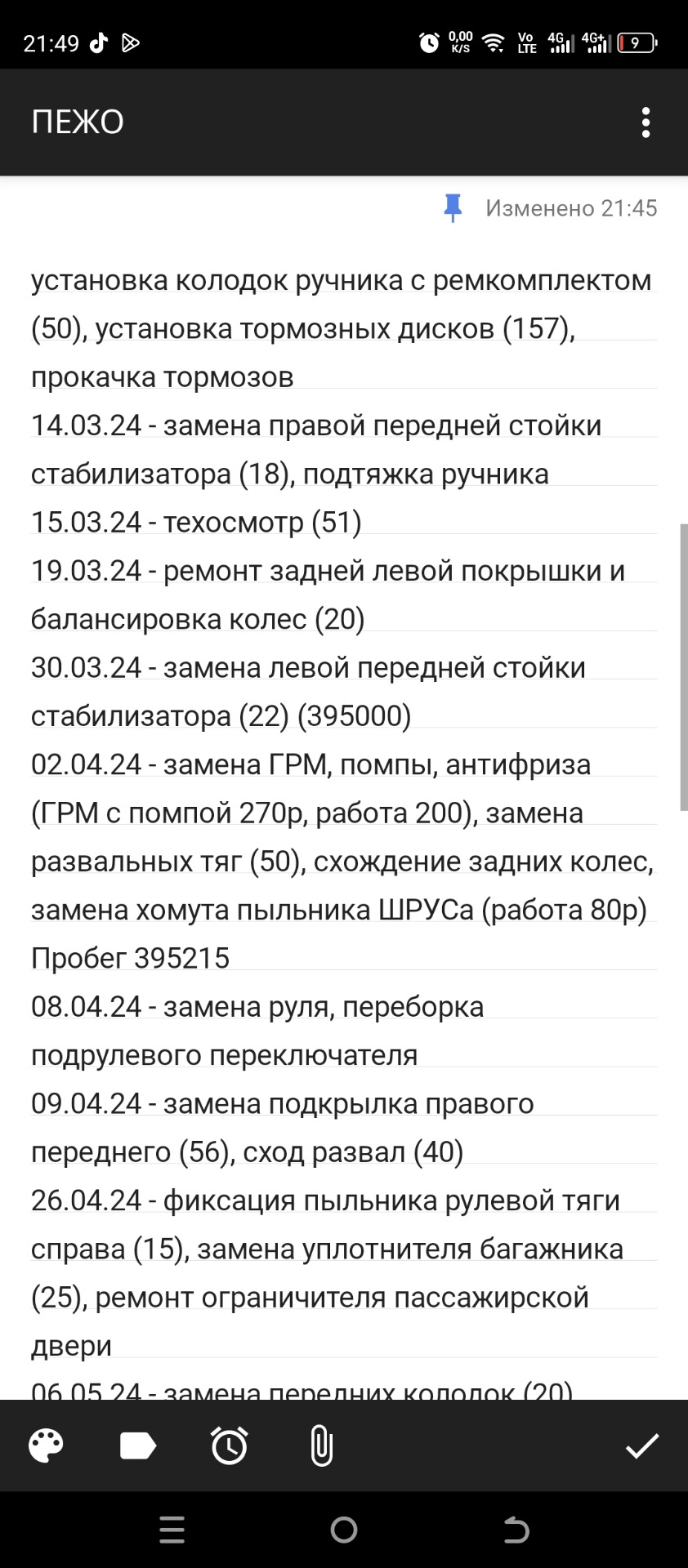Open the three-dot overflow menu
This screenshot has width=688, height=1568.
(x=646, y=122)
